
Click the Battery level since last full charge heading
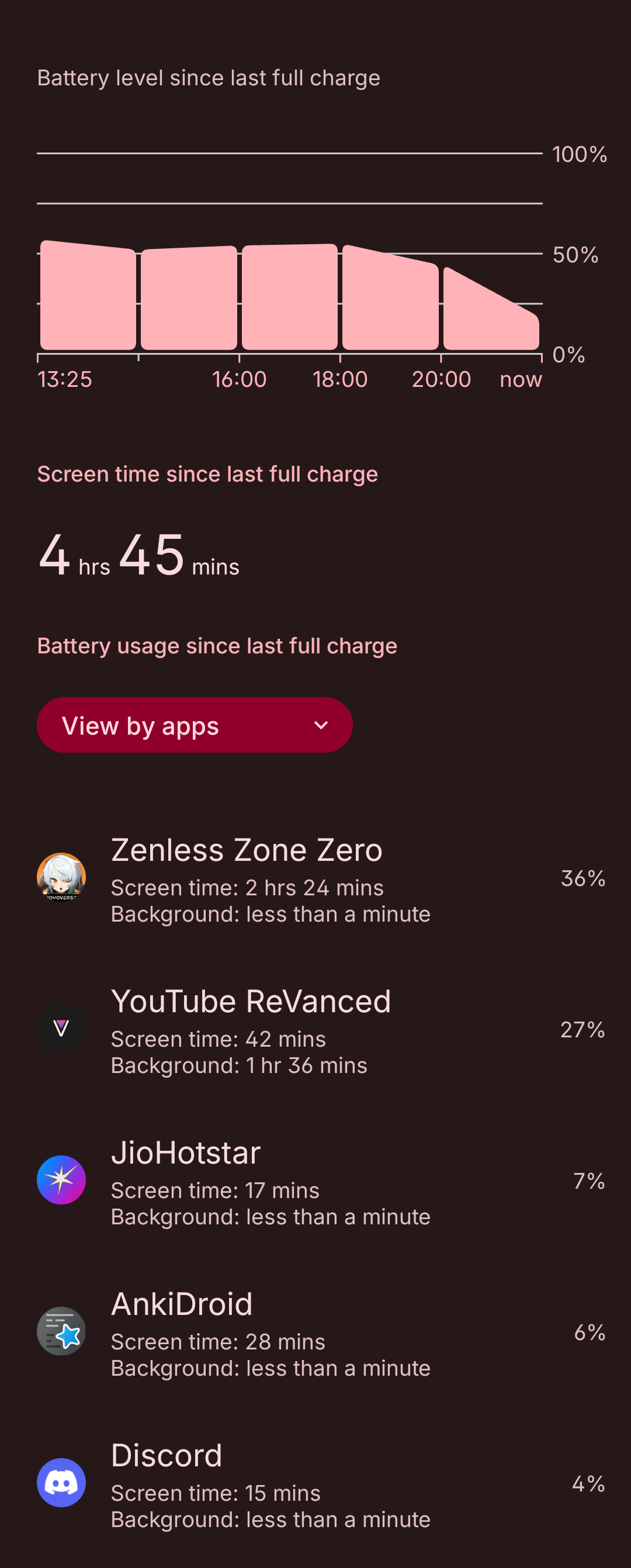pos(209,77)
